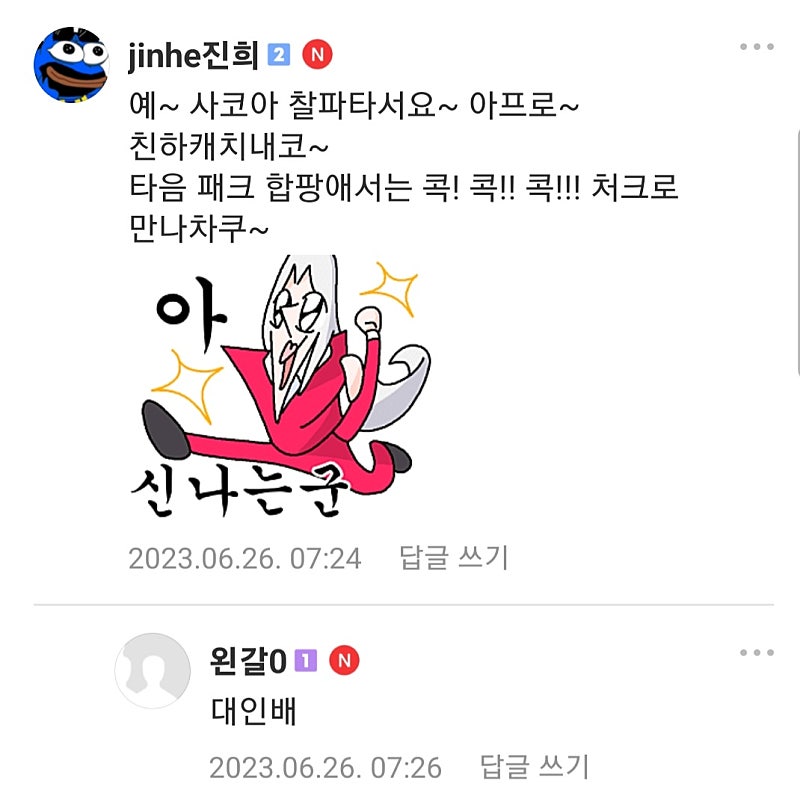Screen dimensions: 800x799
Task: View the 신나는군 sticker in jinhe진희's comment
Action: point(273,390)
